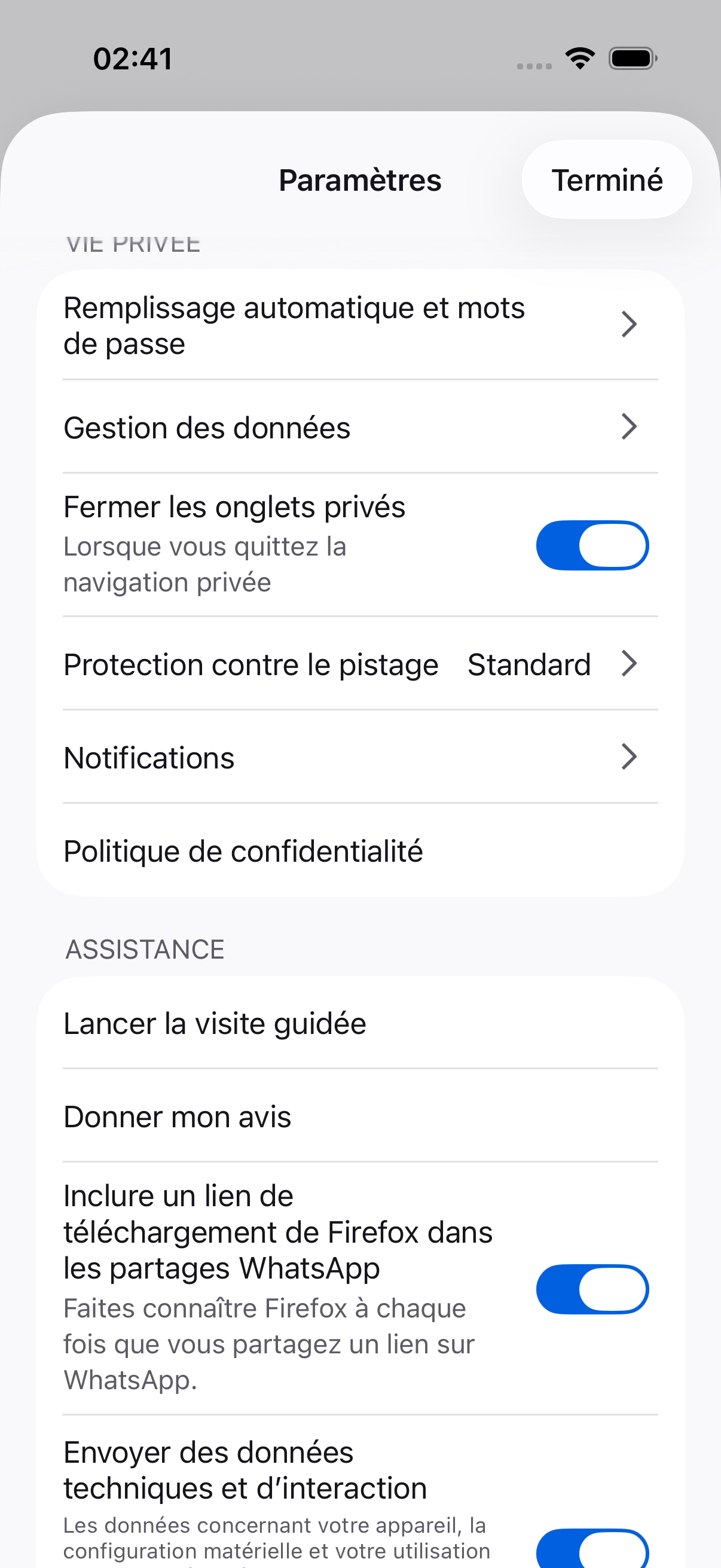The height and width of the screenshot is (1568, 721).
Task: Open Notifications settings
Action: point(360,756)
